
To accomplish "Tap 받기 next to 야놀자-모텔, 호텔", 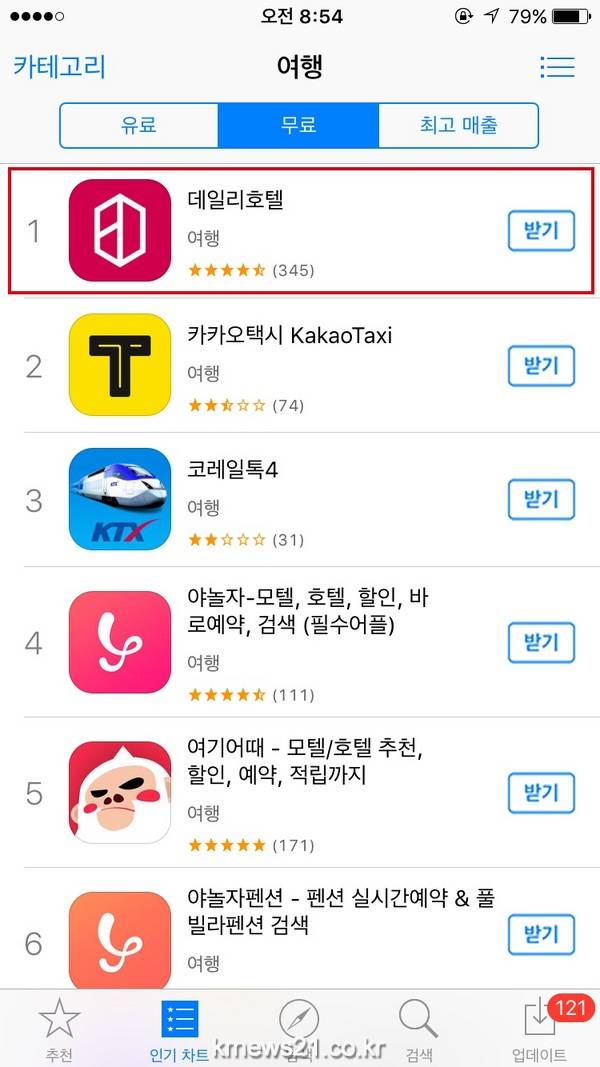I will pyautogui.click(x=541, y=643).
